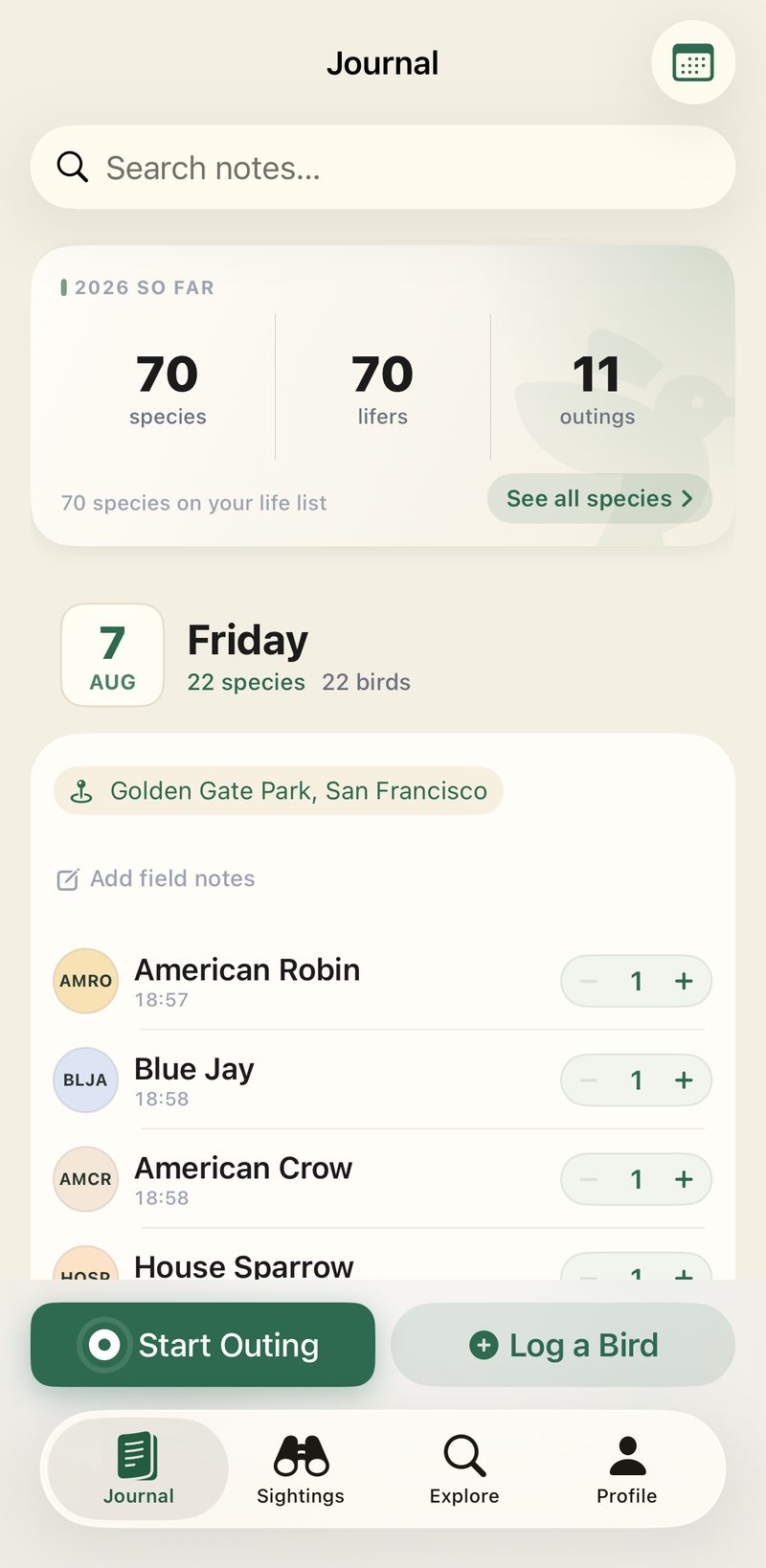Log a Bird
This screenshot has width=766, height=1568.
[x=563, y=1345]
